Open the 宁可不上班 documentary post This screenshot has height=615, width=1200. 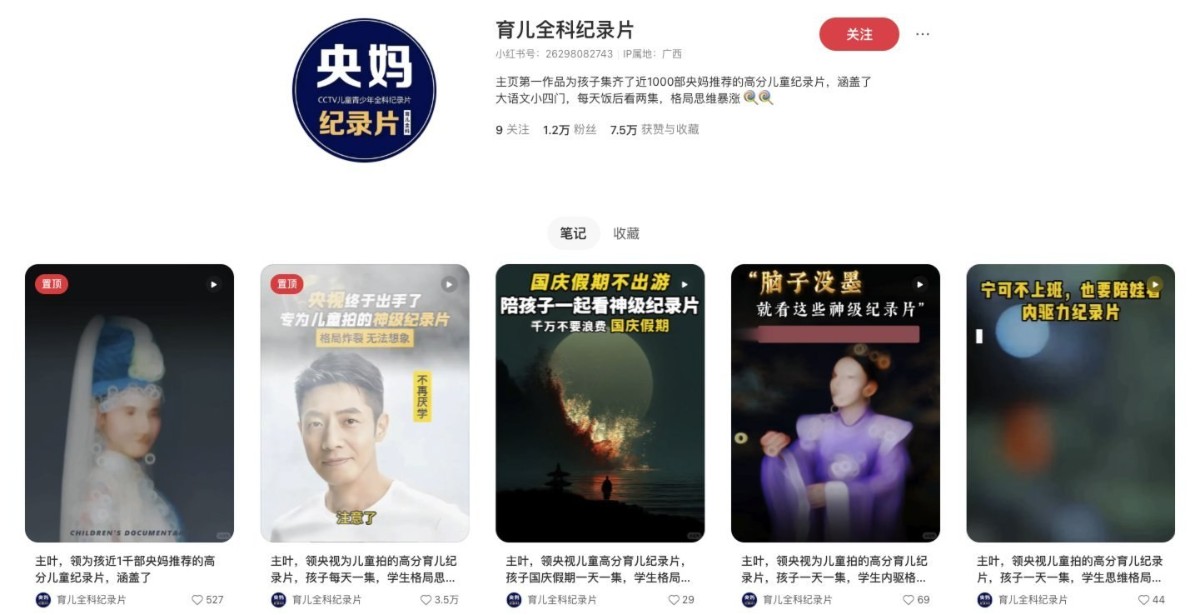click(1070, 403)
